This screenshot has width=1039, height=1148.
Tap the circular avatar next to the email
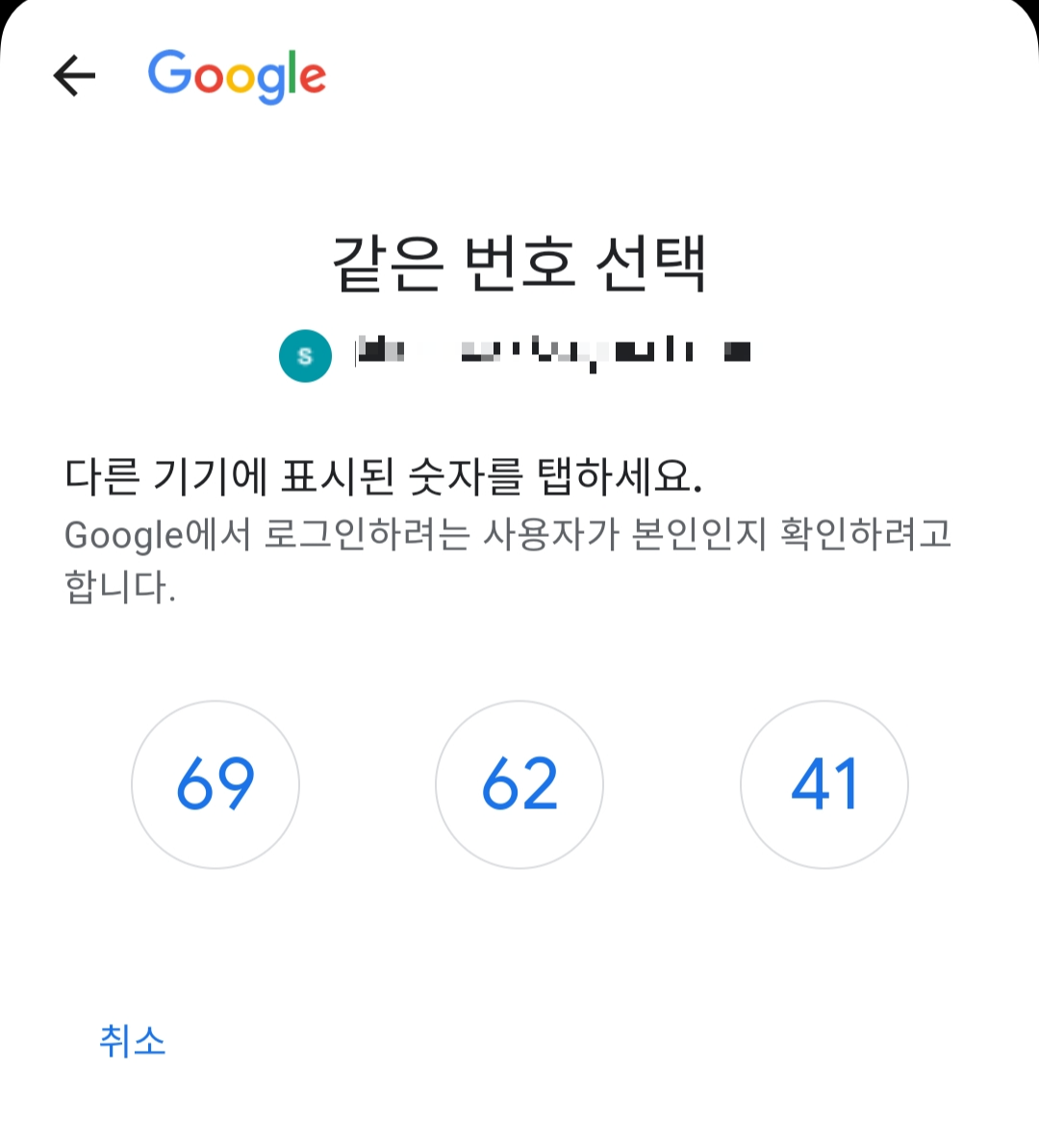306,355
